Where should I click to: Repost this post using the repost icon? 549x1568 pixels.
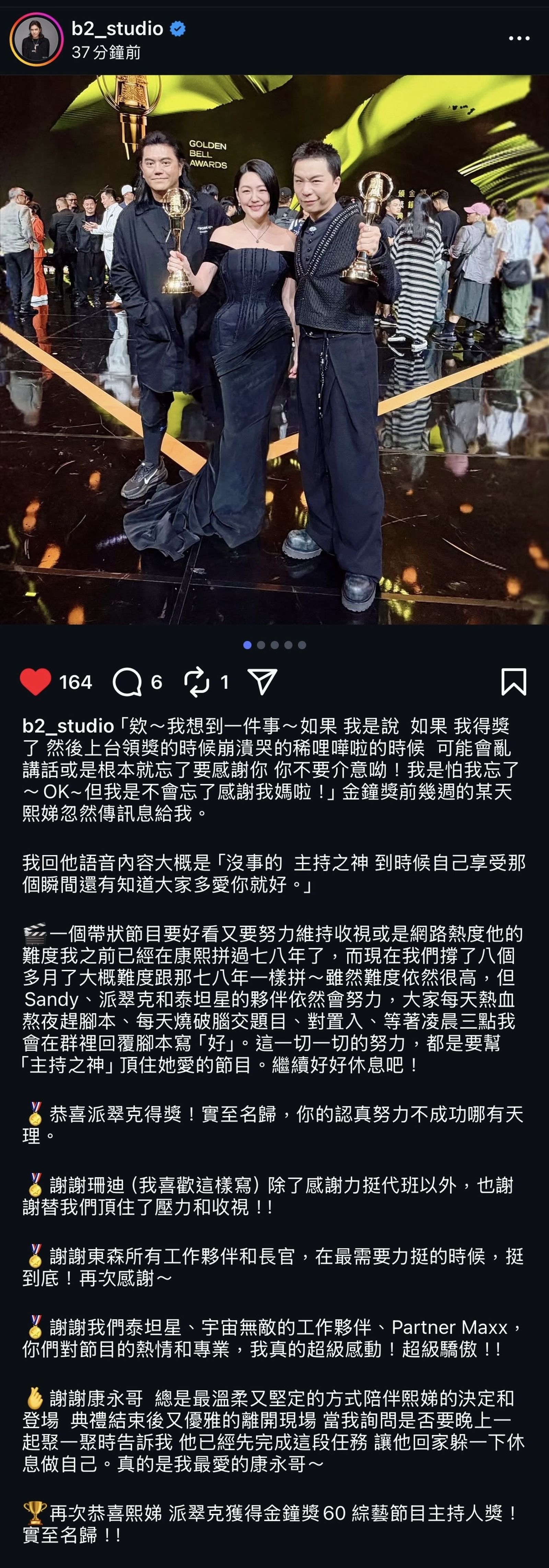pos(197,682)
